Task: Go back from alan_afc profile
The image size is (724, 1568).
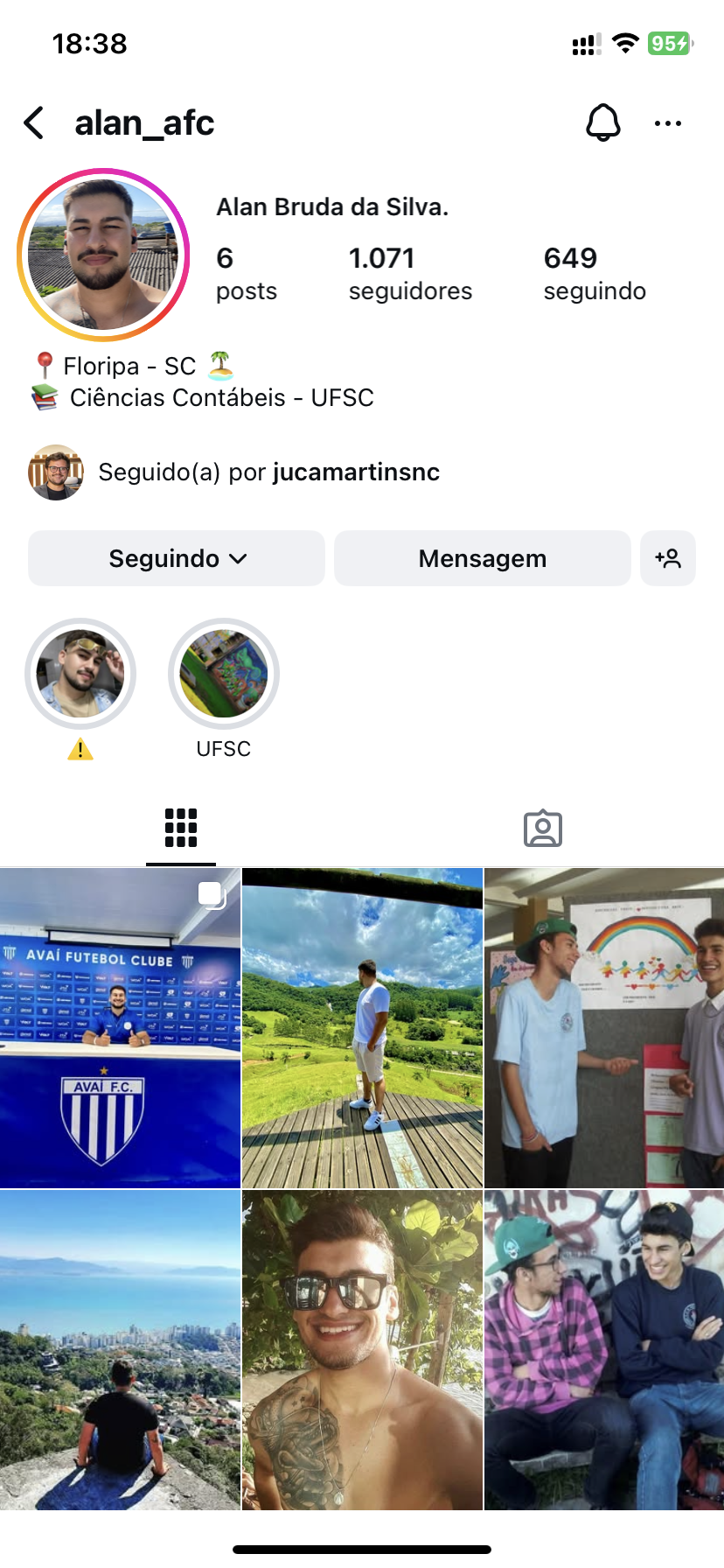Action: pyautogui.click(x=34, y=123)
